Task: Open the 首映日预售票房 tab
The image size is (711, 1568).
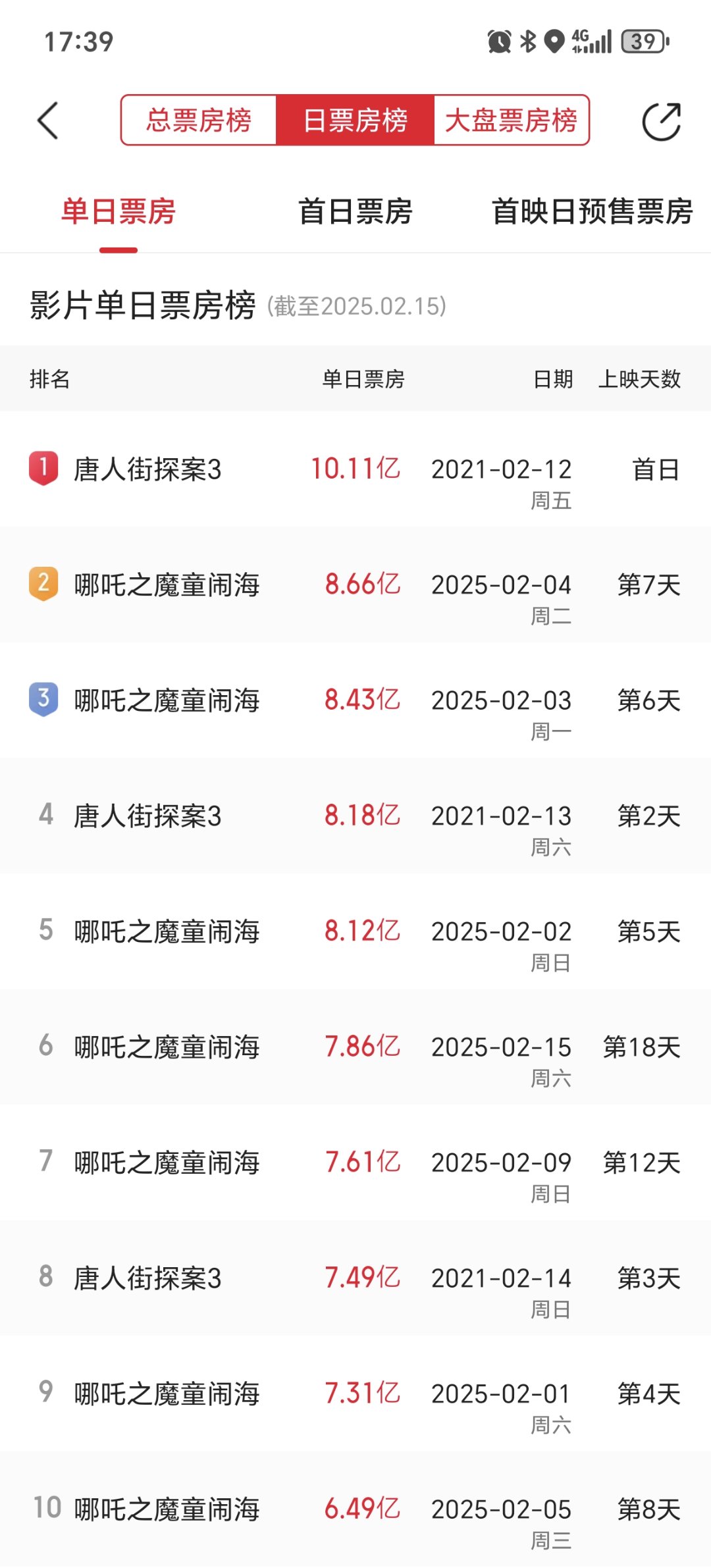Action: 592,212
